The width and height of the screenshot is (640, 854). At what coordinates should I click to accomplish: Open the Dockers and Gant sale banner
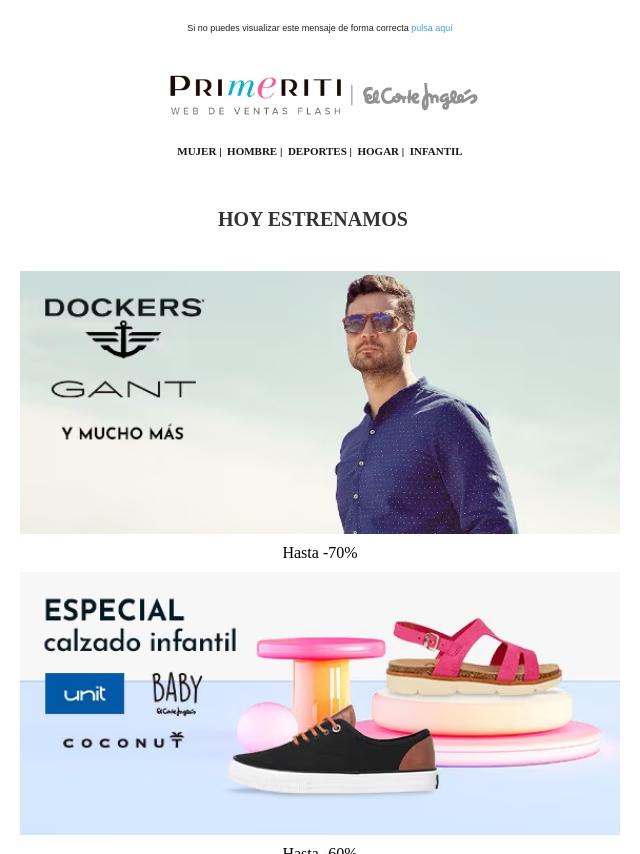click(x=320, y=402)
